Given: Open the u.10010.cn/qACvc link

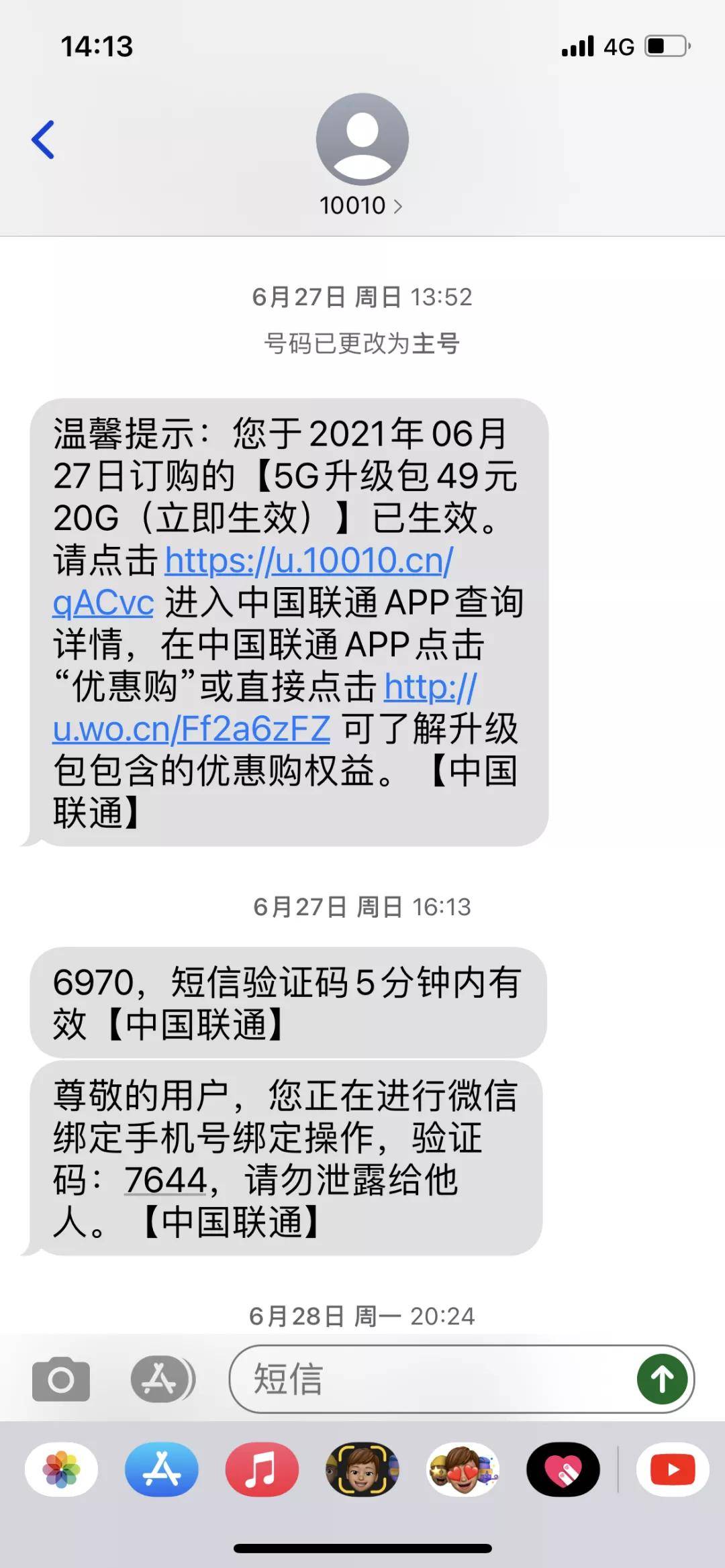Looking at the screenshot, I should pos(309,561).
